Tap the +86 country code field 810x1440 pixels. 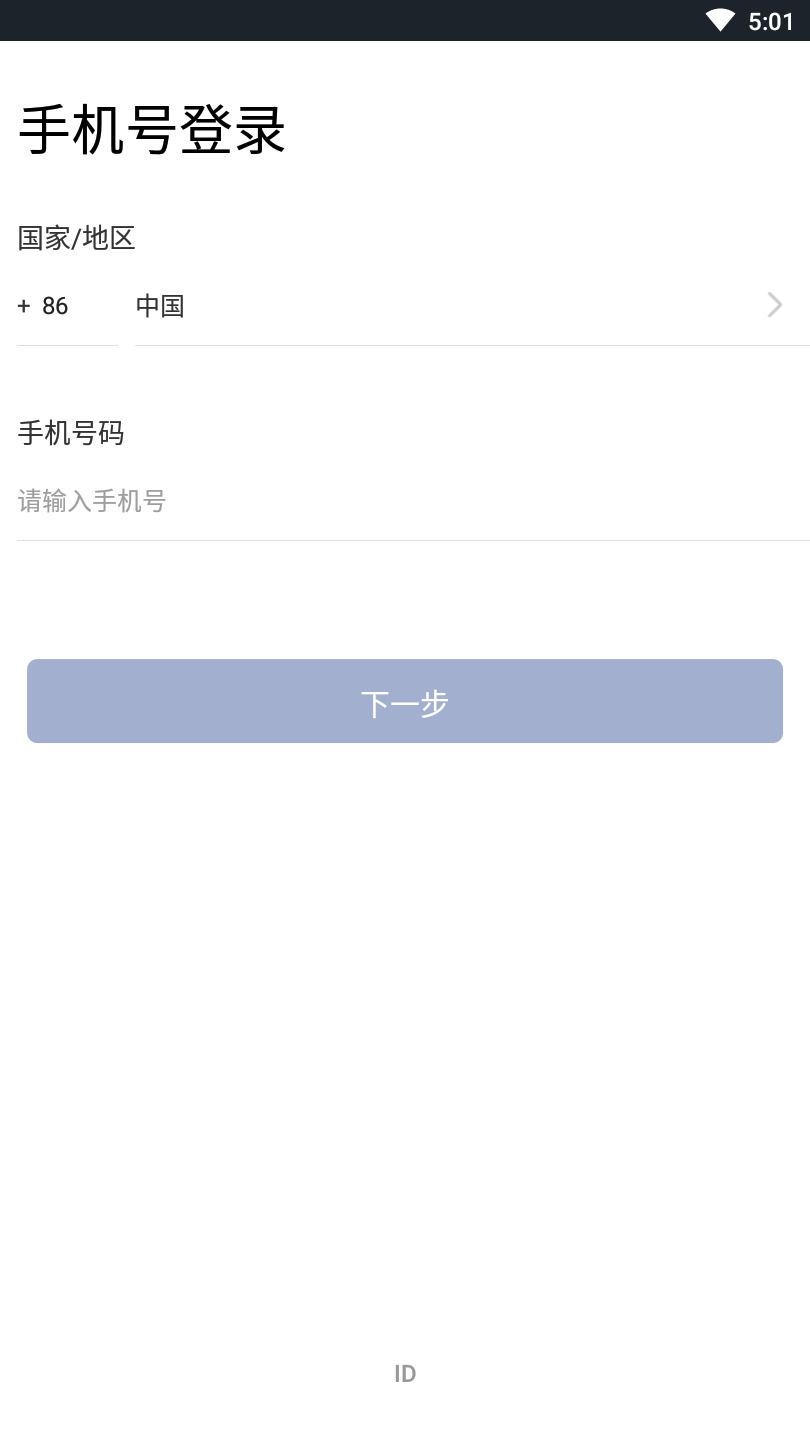pyautogui.click(x=66, y=306)
